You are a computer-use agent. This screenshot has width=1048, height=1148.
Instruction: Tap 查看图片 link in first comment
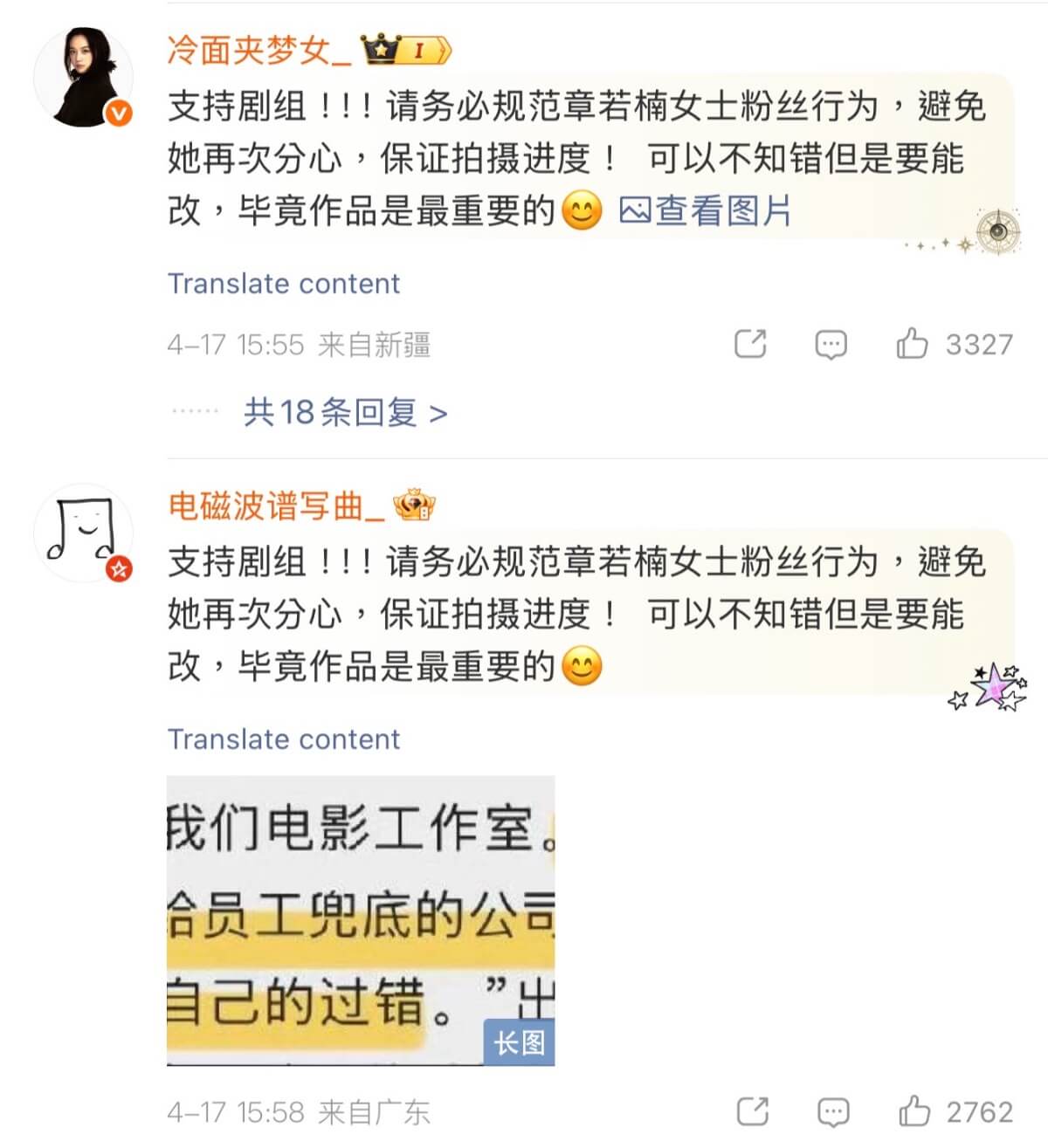pos(705,211)
